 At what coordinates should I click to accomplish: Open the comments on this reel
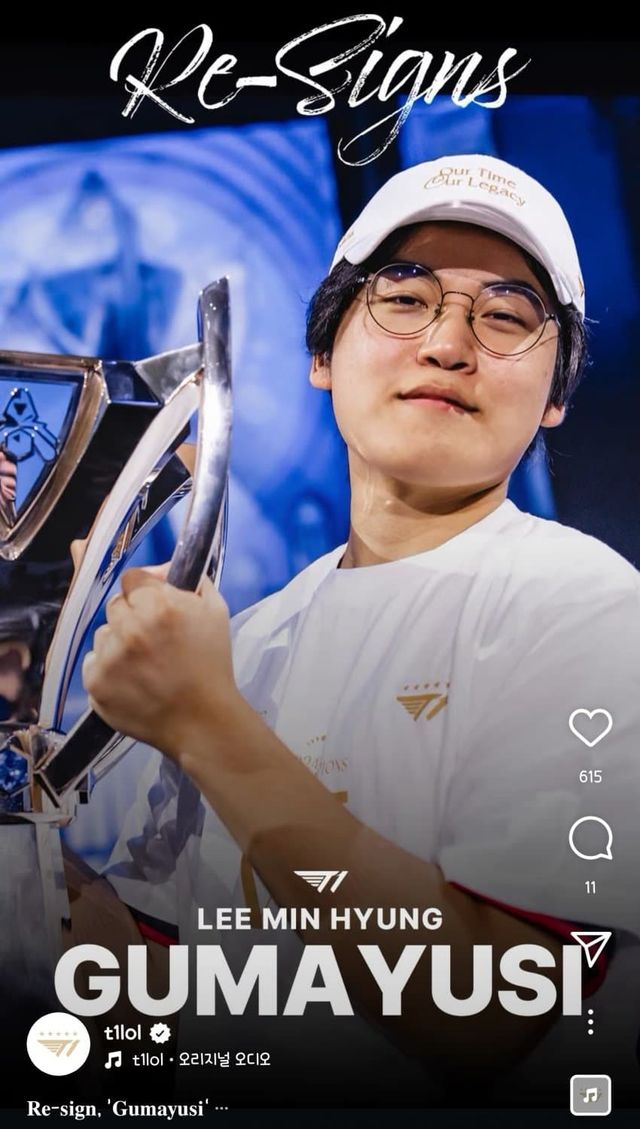pos(590,838)
